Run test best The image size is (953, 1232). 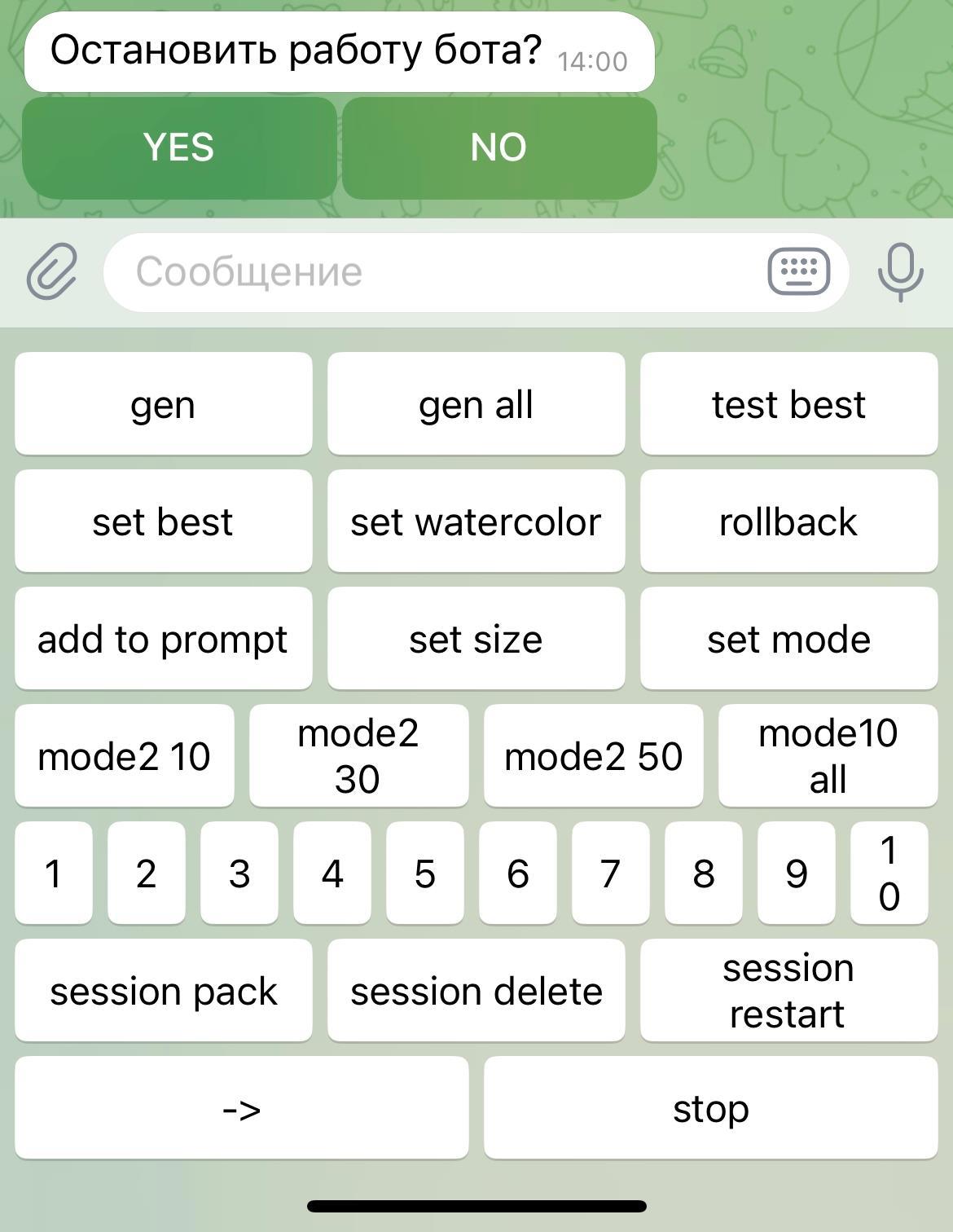(x=788, y=404)
